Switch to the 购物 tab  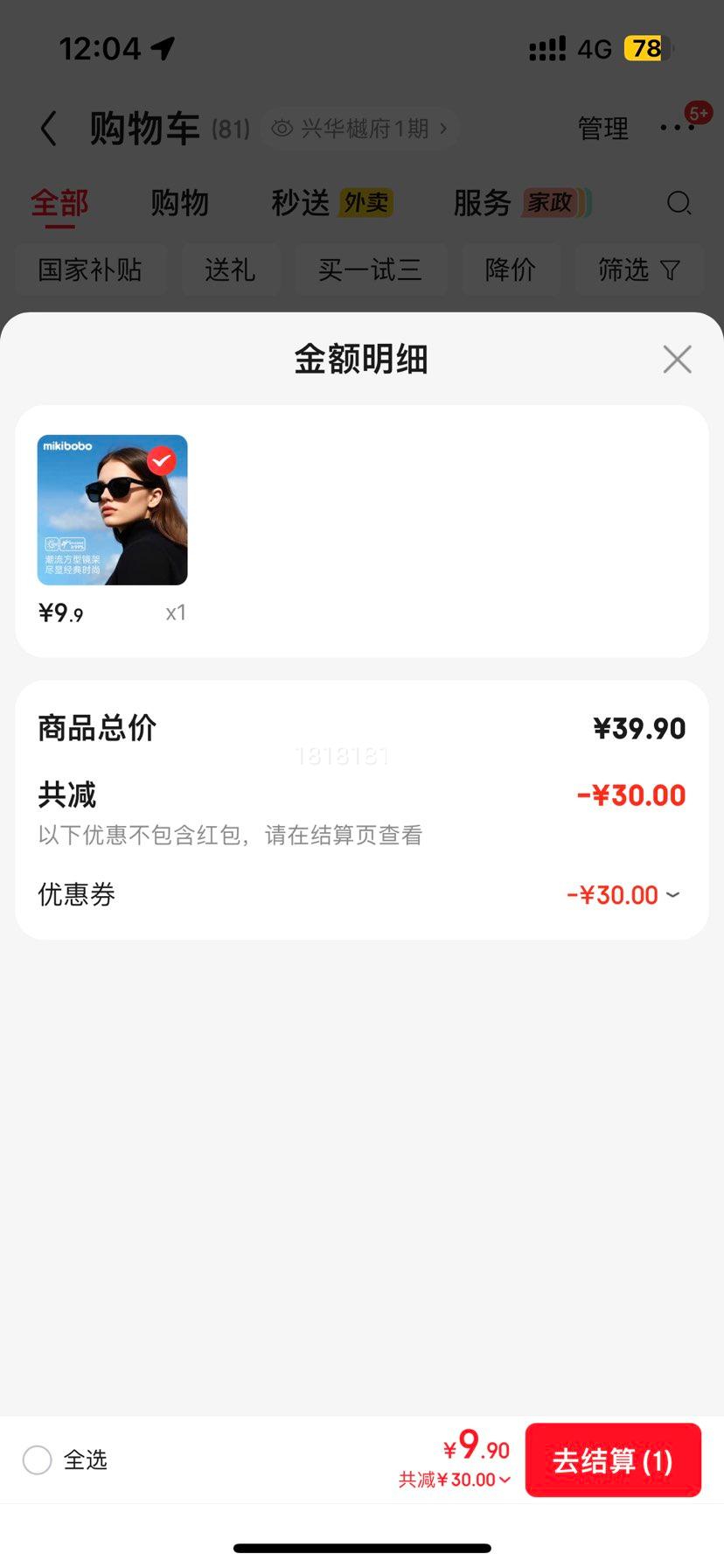point(179,203)
